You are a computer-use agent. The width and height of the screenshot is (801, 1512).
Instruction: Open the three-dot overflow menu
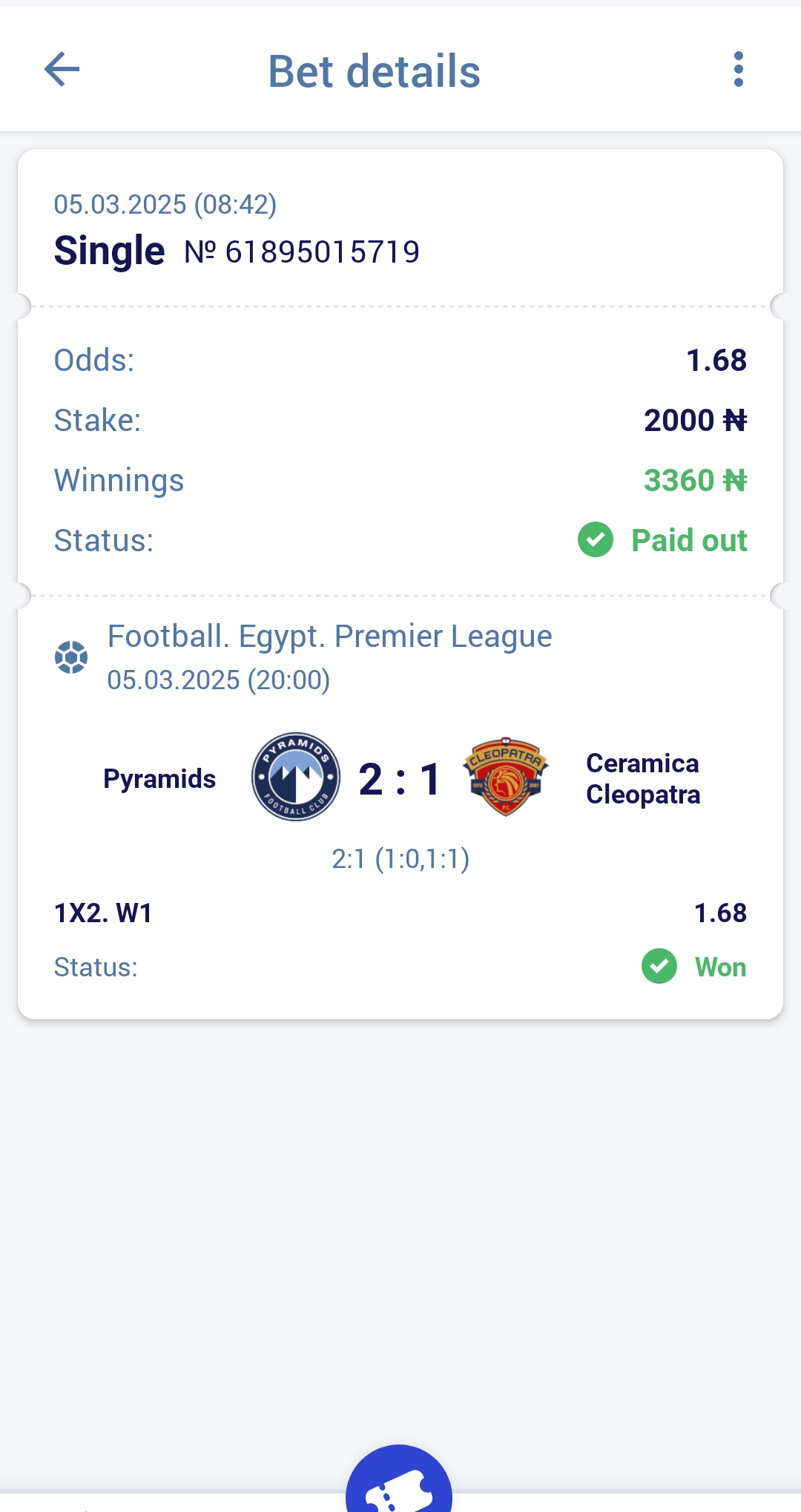click(x=738, y=70)
